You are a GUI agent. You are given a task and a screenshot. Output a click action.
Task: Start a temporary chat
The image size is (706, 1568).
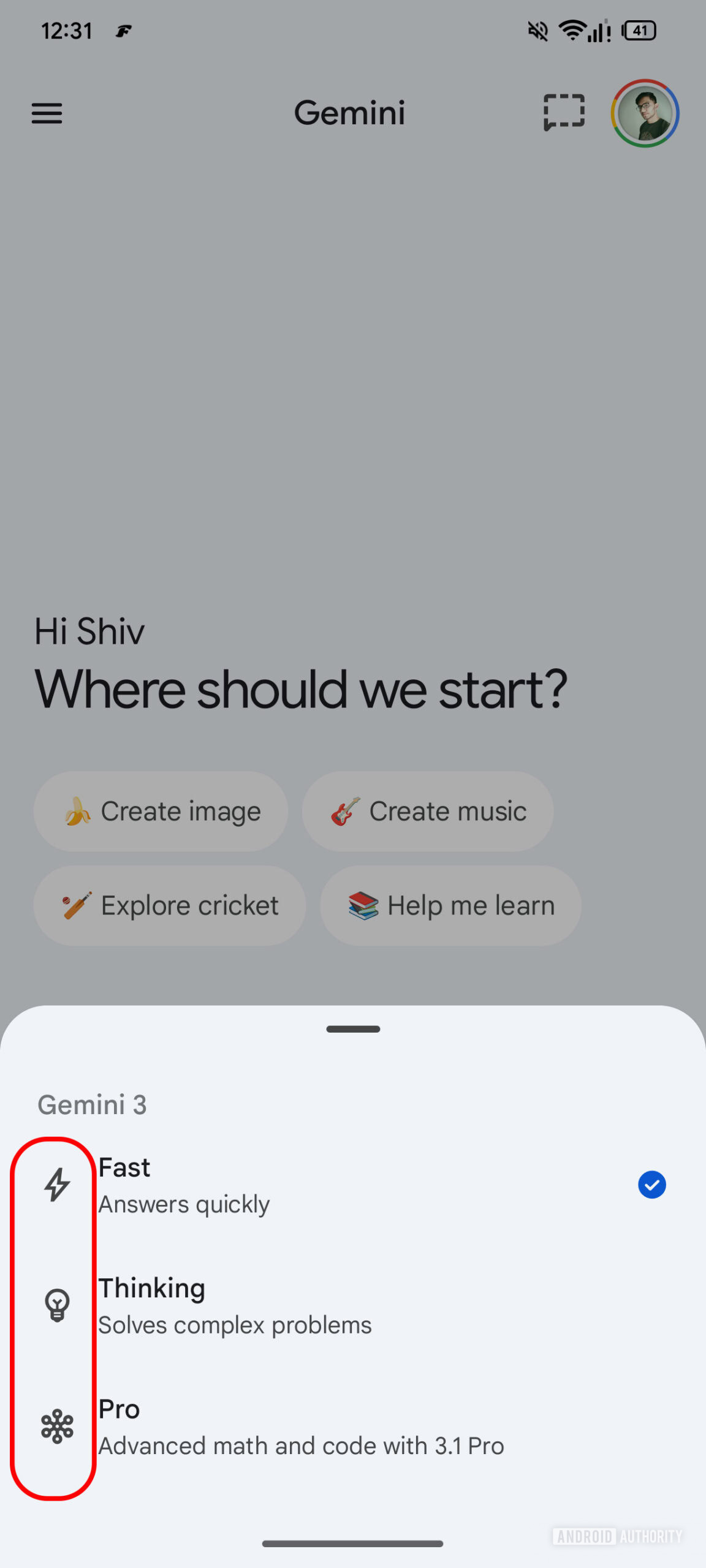[x=564, y=113]
